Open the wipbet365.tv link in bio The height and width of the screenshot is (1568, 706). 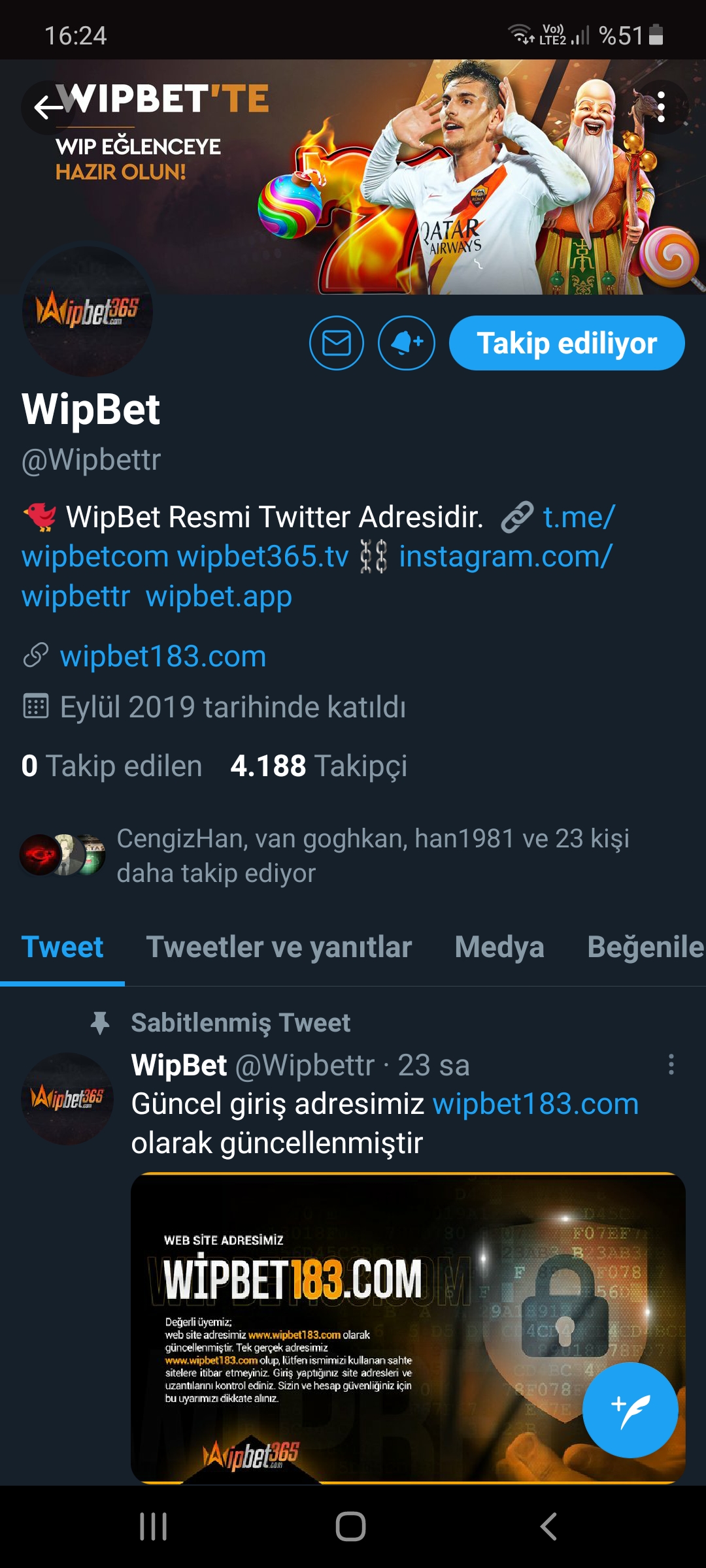tap(263, 557)
